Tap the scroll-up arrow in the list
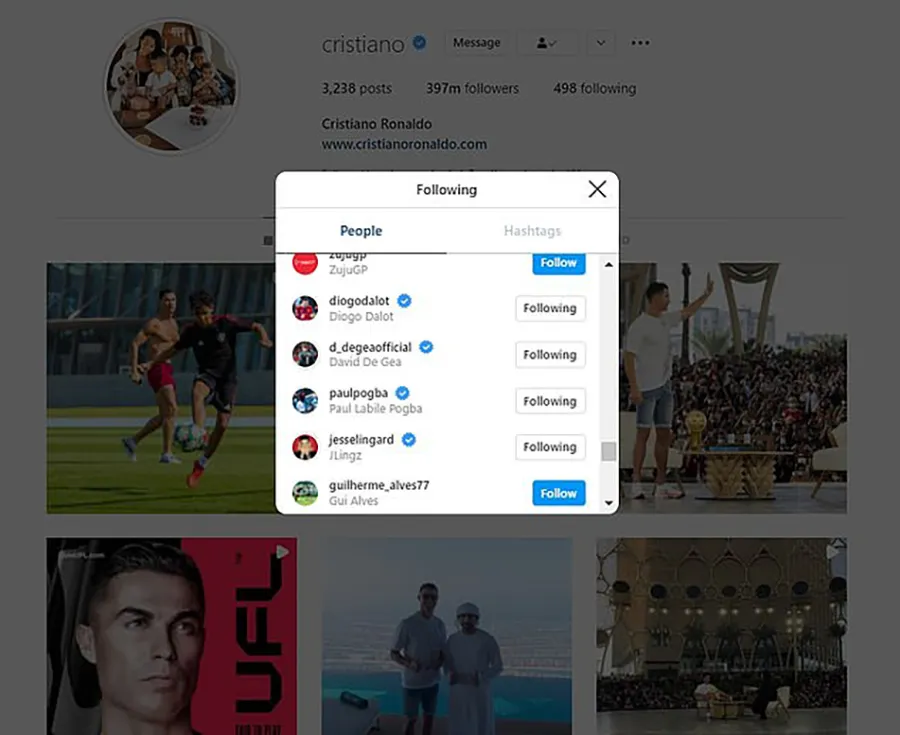900x735 pixels. 608,265
